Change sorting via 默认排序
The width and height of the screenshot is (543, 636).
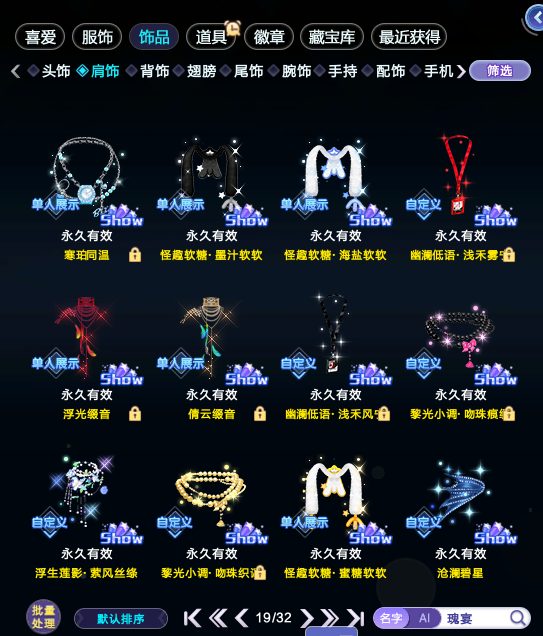click(x=121, y=619)
